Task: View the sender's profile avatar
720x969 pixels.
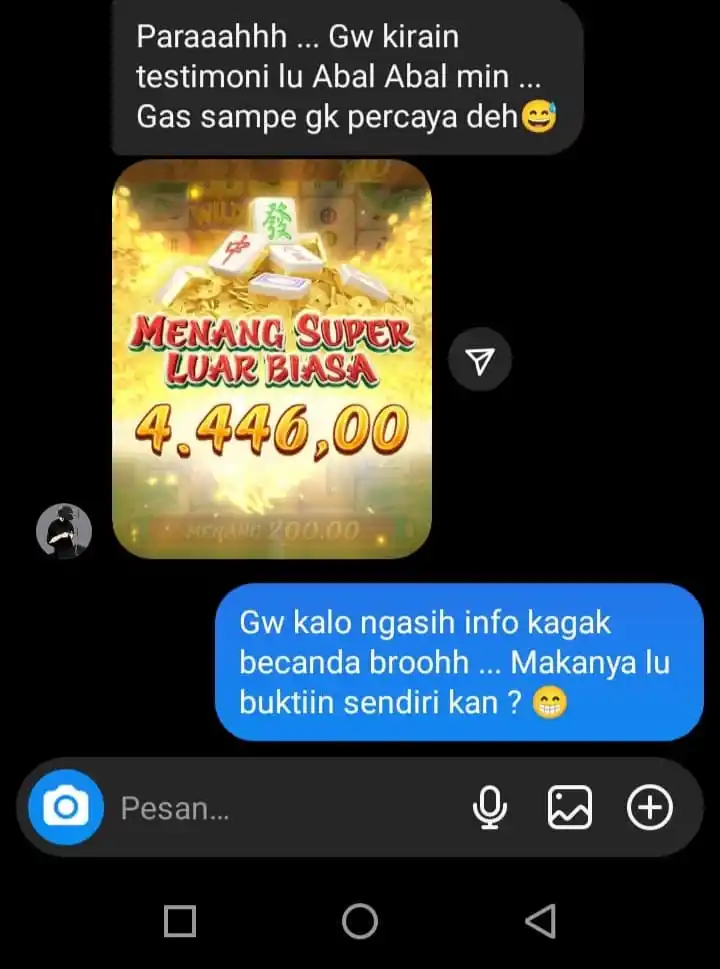Action: (64, 531)
